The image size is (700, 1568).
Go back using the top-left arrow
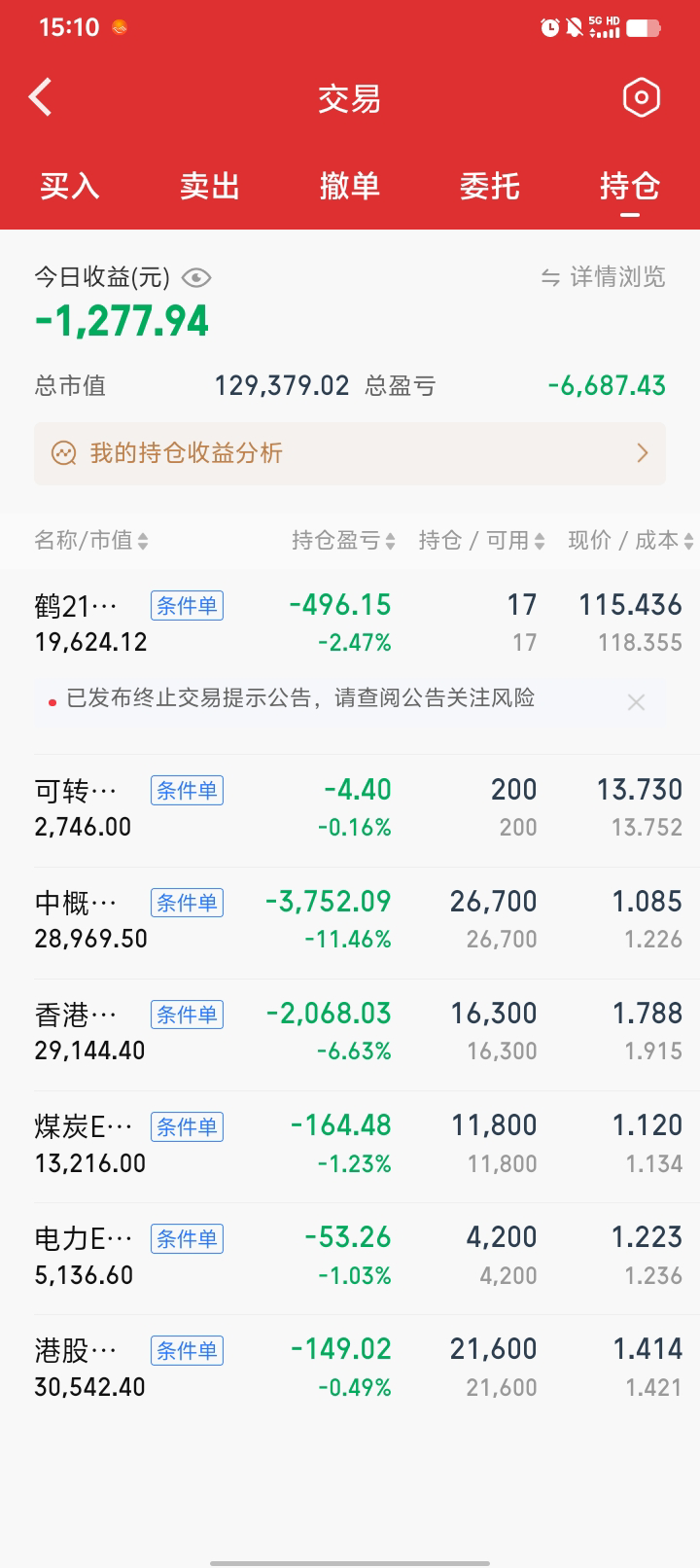[41, 97]
